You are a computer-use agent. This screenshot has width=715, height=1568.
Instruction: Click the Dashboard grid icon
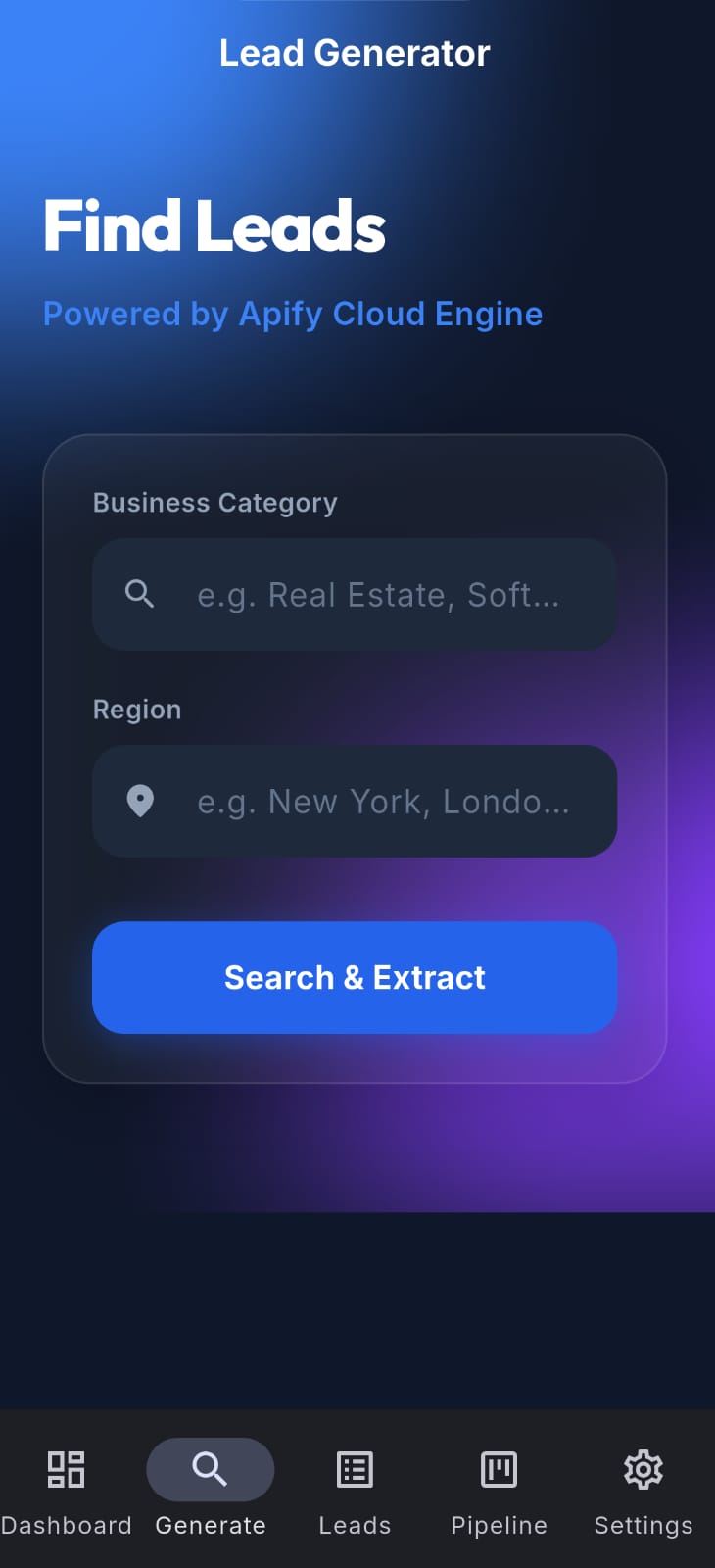point(67,1470)
